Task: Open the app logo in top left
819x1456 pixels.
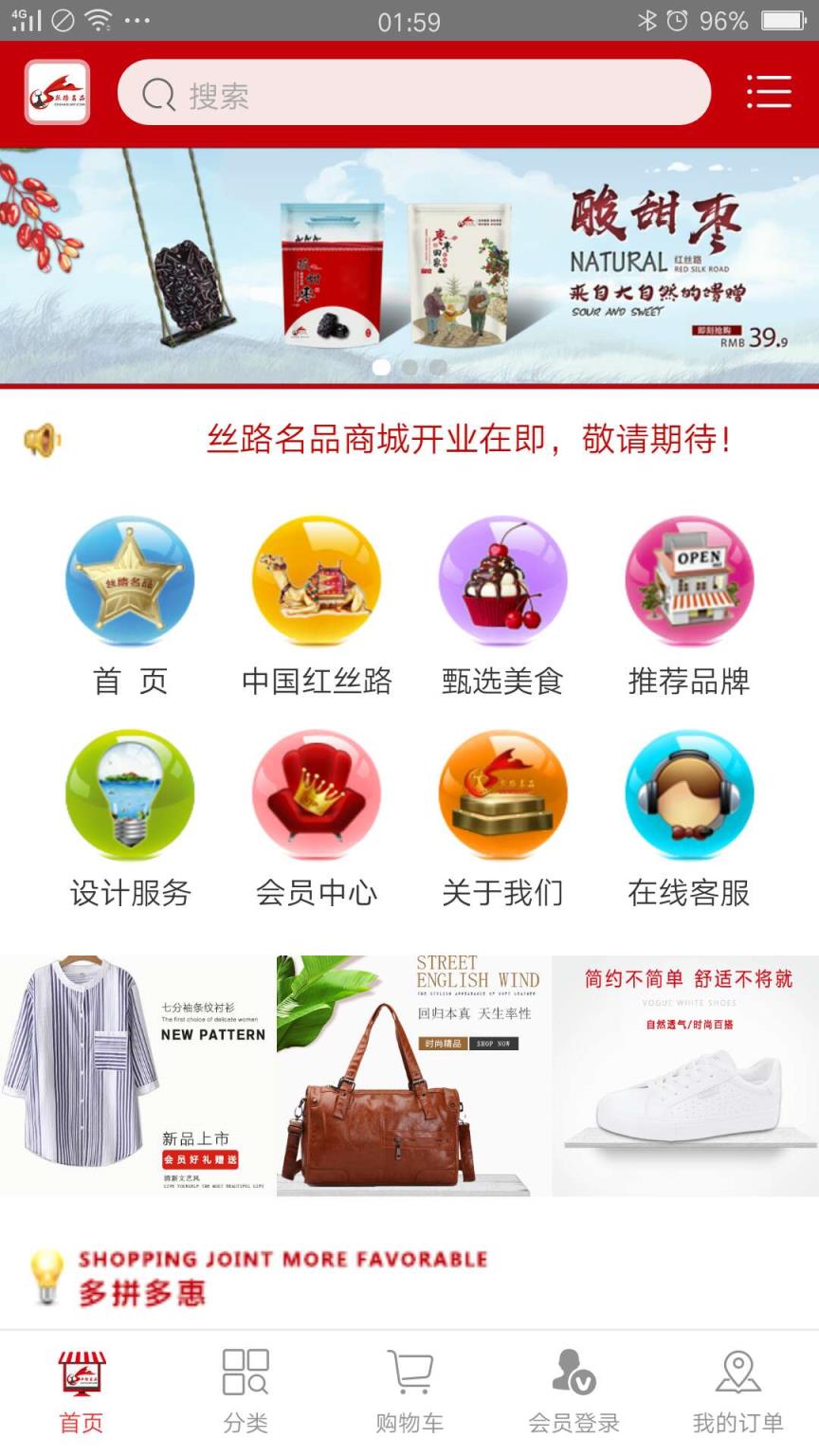Action: tap(56, 92)
